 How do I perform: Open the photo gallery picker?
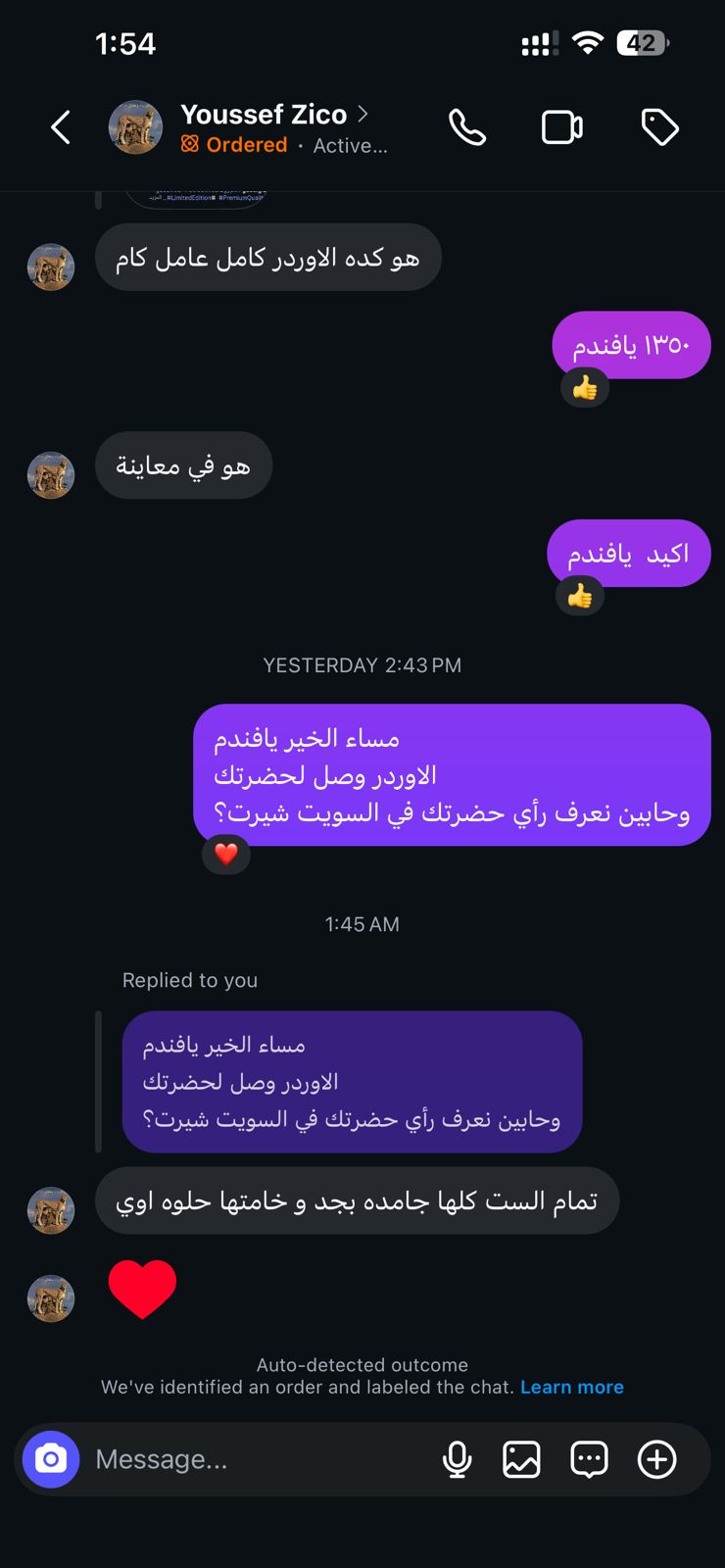tap(521, 1459)
